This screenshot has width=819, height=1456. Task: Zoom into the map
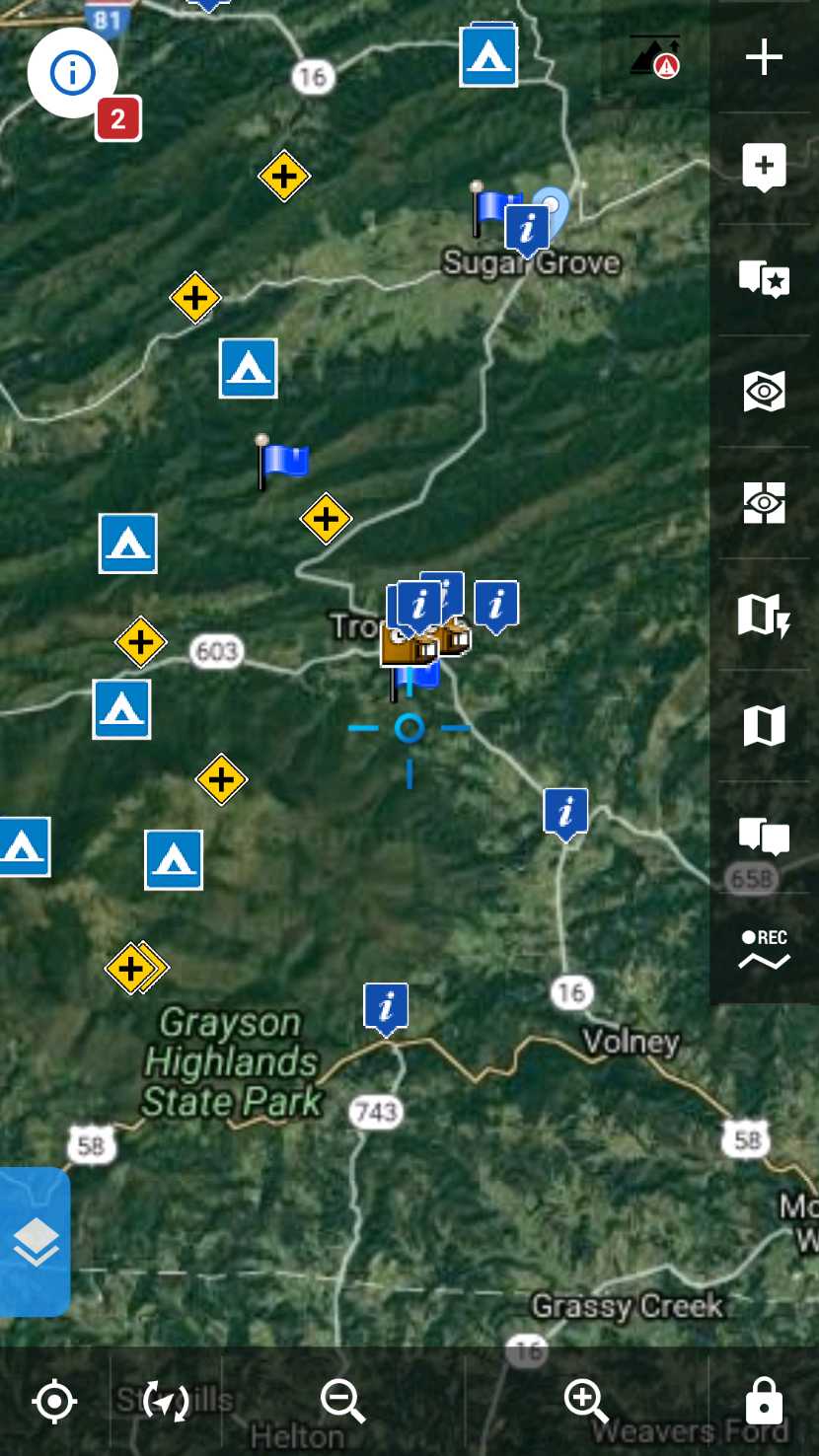(586, 1401)
